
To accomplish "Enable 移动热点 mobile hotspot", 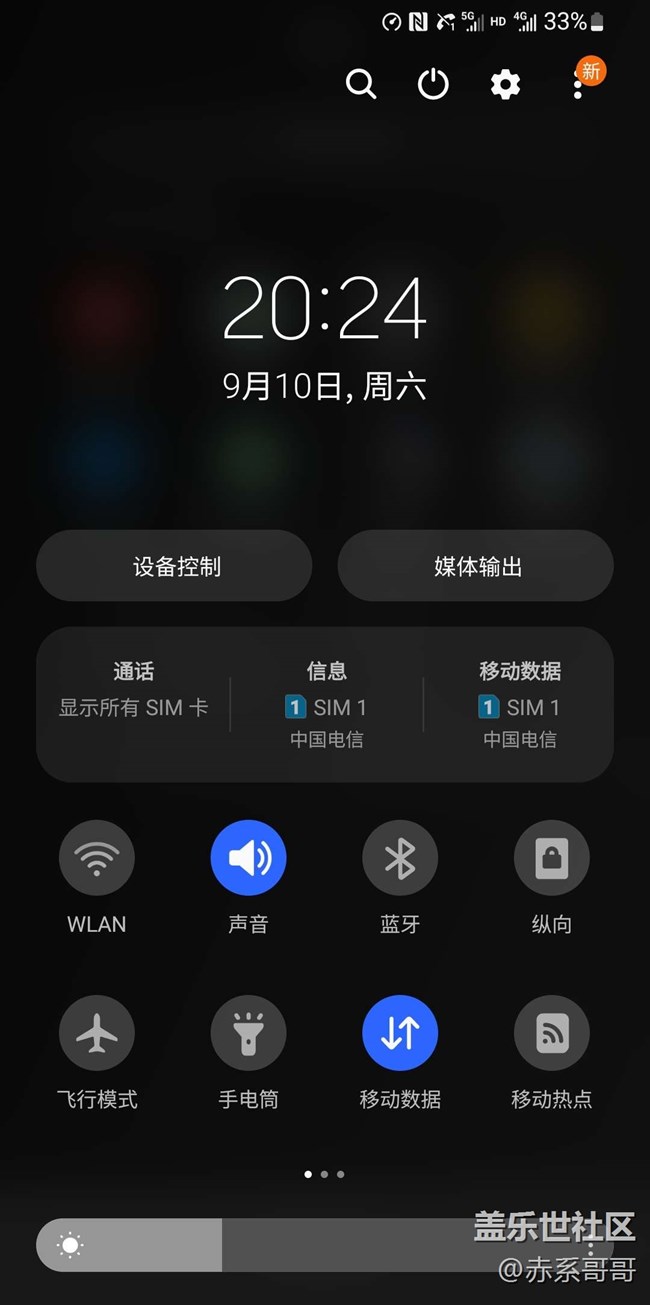I will click(x=552, y=1033).
